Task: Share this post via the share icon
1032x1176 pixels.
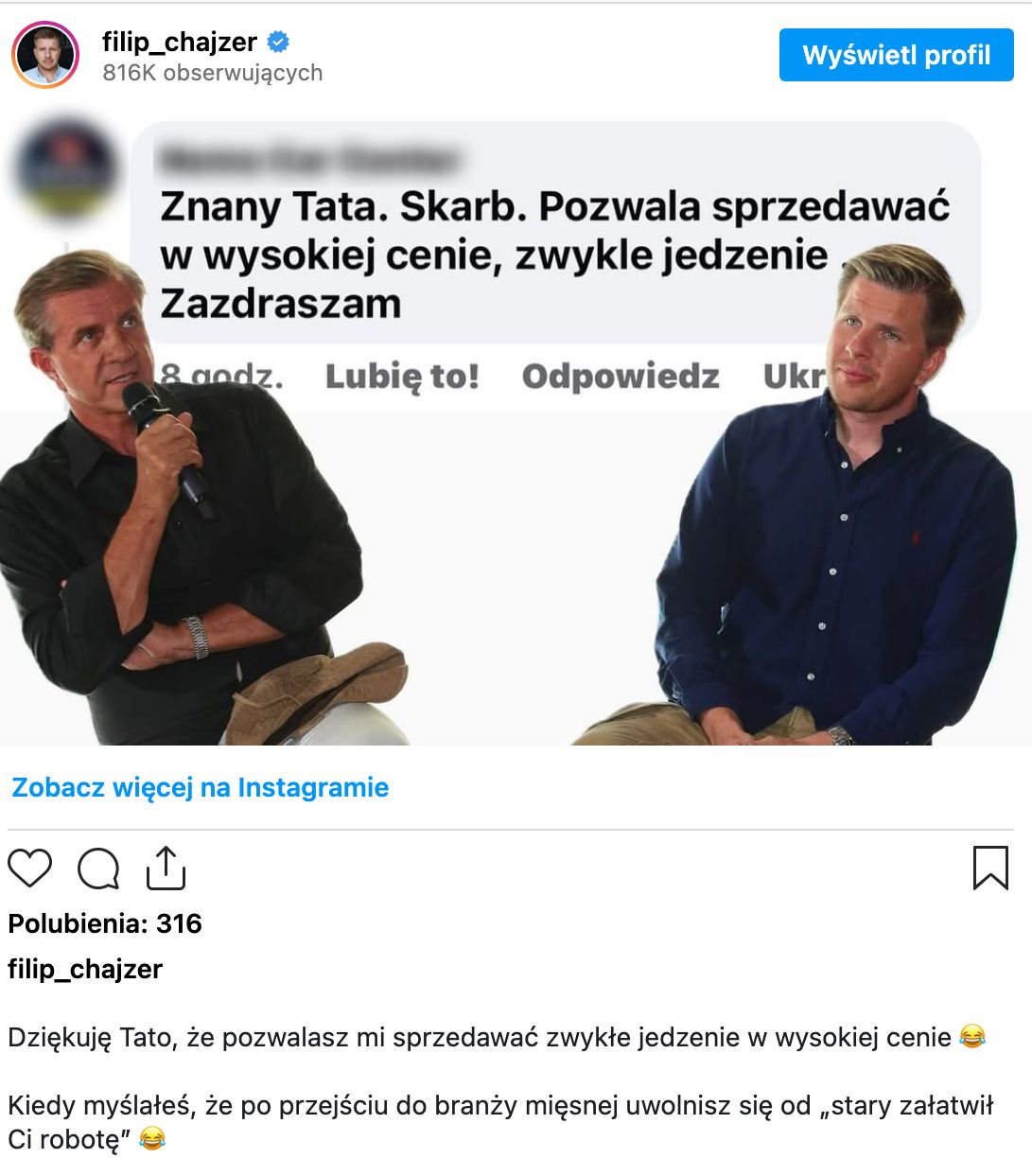Action: pyautogui.click(x=166, y=868)
